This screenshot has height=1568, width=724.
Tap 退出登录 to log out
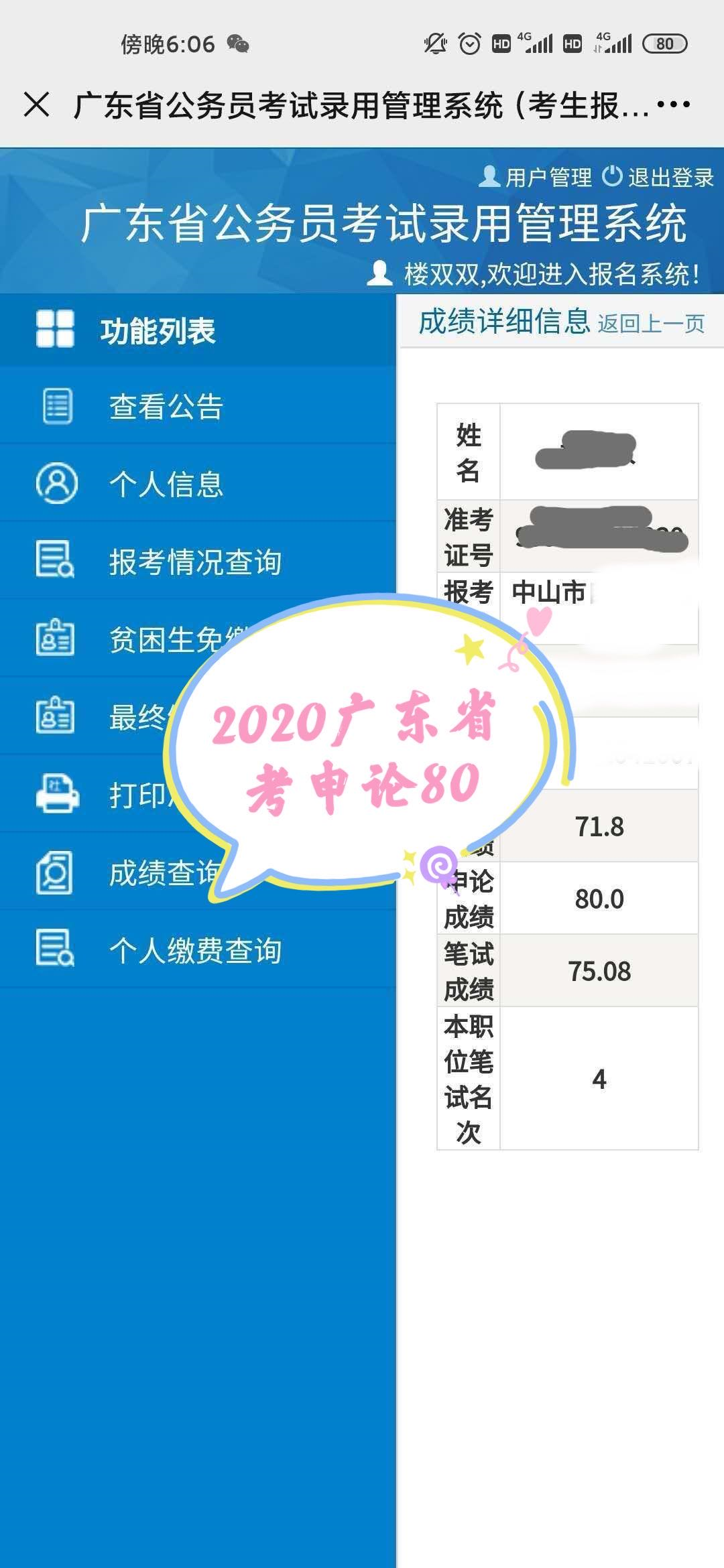(659, 178)
